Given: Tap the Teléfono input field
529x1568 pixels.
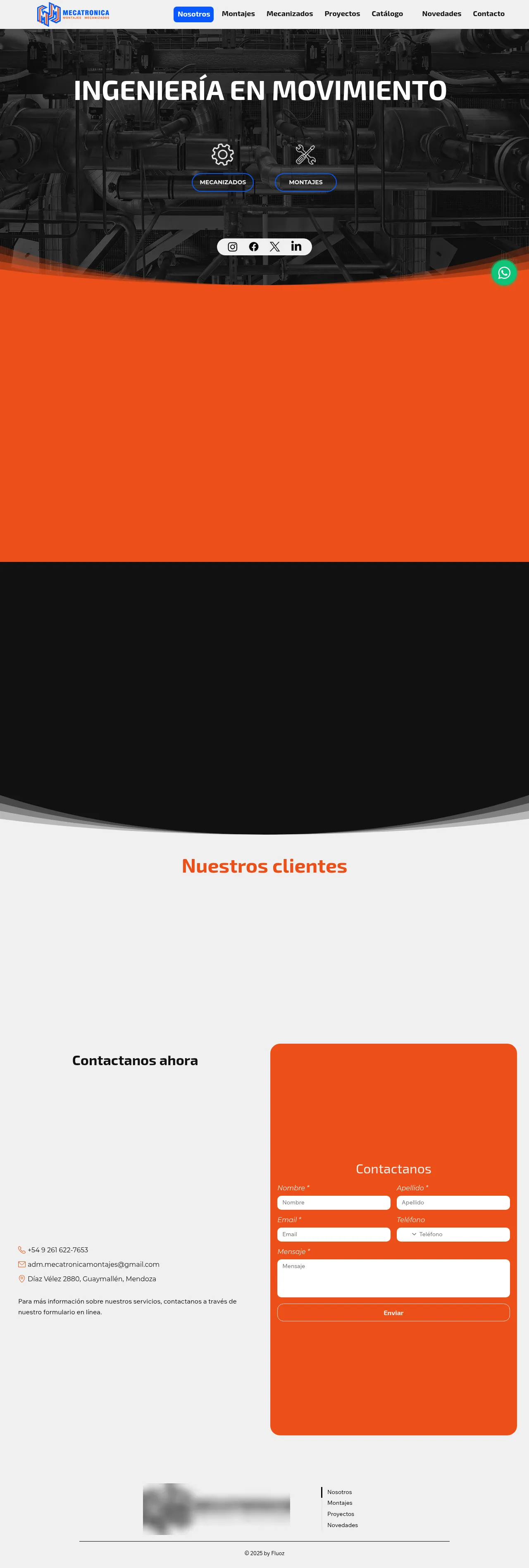Looking at the screenshot, I should click(x=462, y=1234).
